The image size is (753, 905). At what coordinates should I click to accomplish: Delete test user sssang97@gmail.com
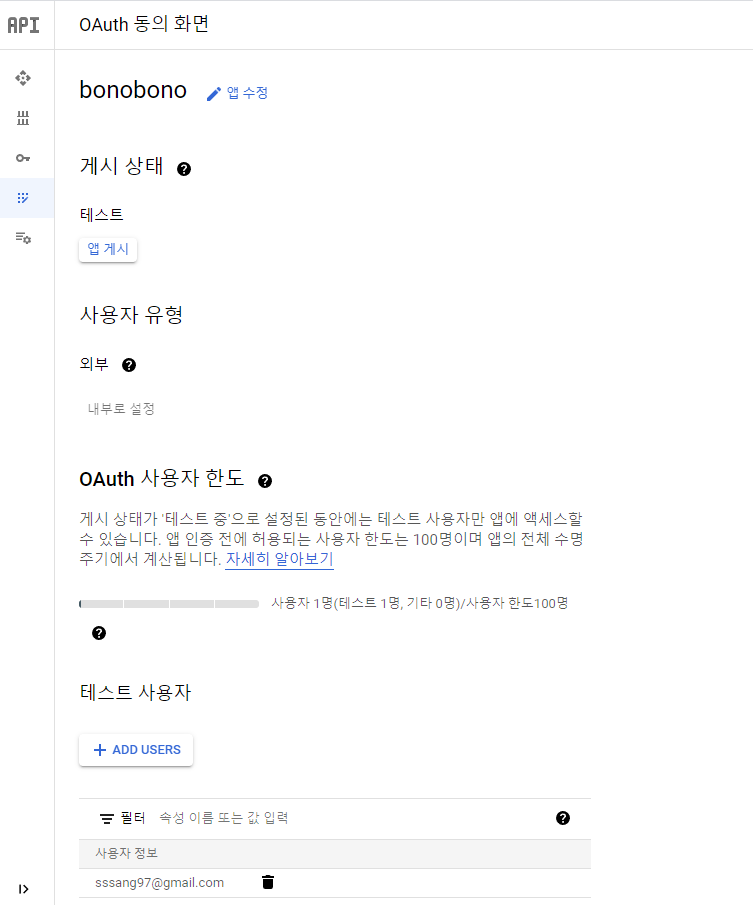click(x=267, y=882)
